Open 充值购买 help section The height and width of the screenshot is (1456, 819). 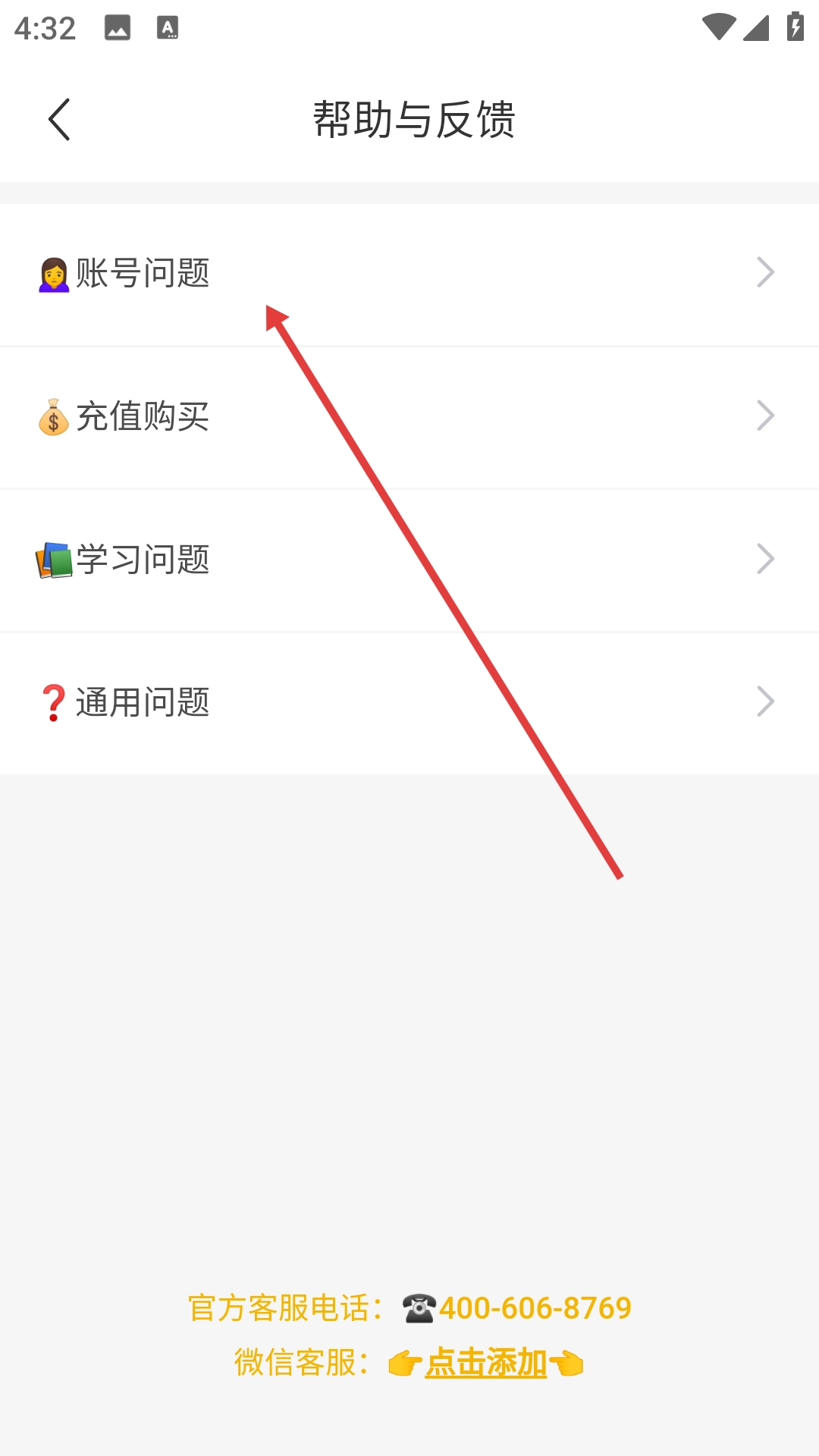click(409, 416)
